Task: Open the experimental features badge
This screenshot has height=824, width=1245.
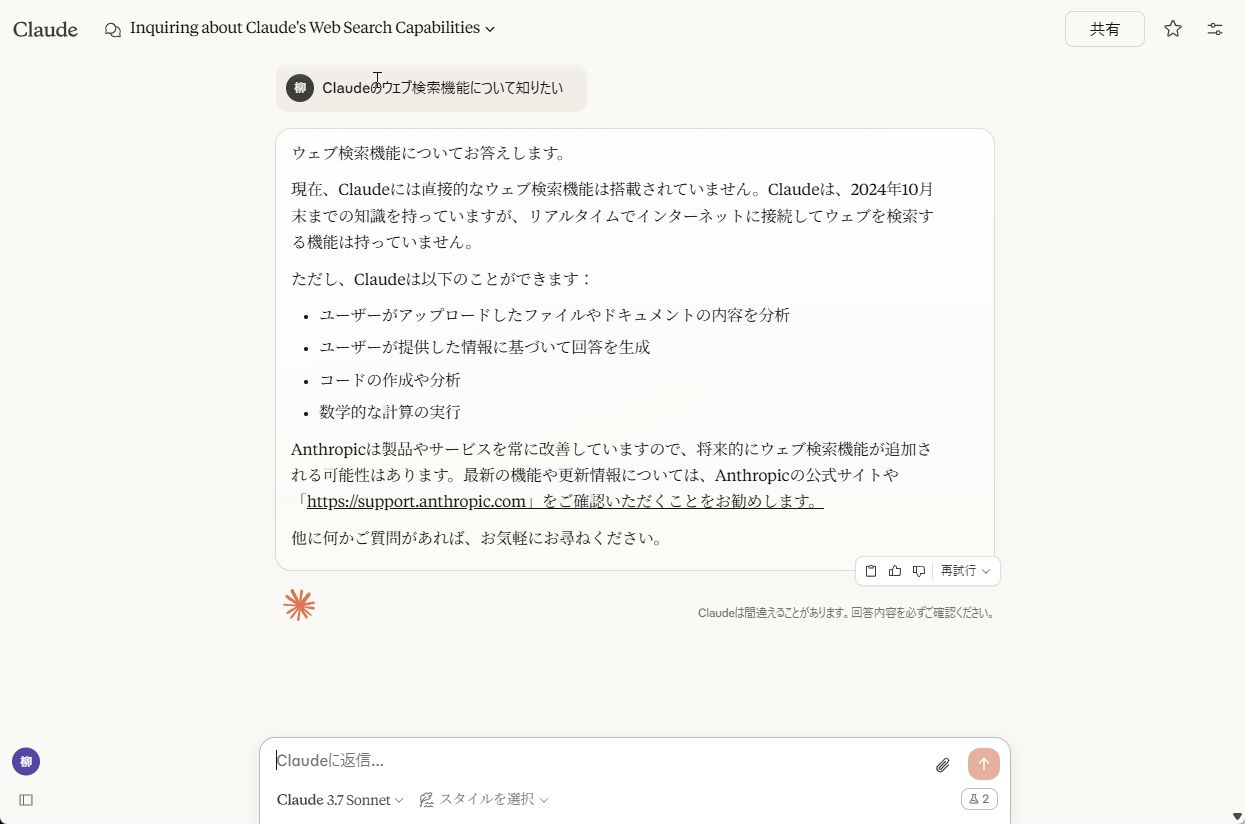Action: pyautogui.click(x=978, y=799)
